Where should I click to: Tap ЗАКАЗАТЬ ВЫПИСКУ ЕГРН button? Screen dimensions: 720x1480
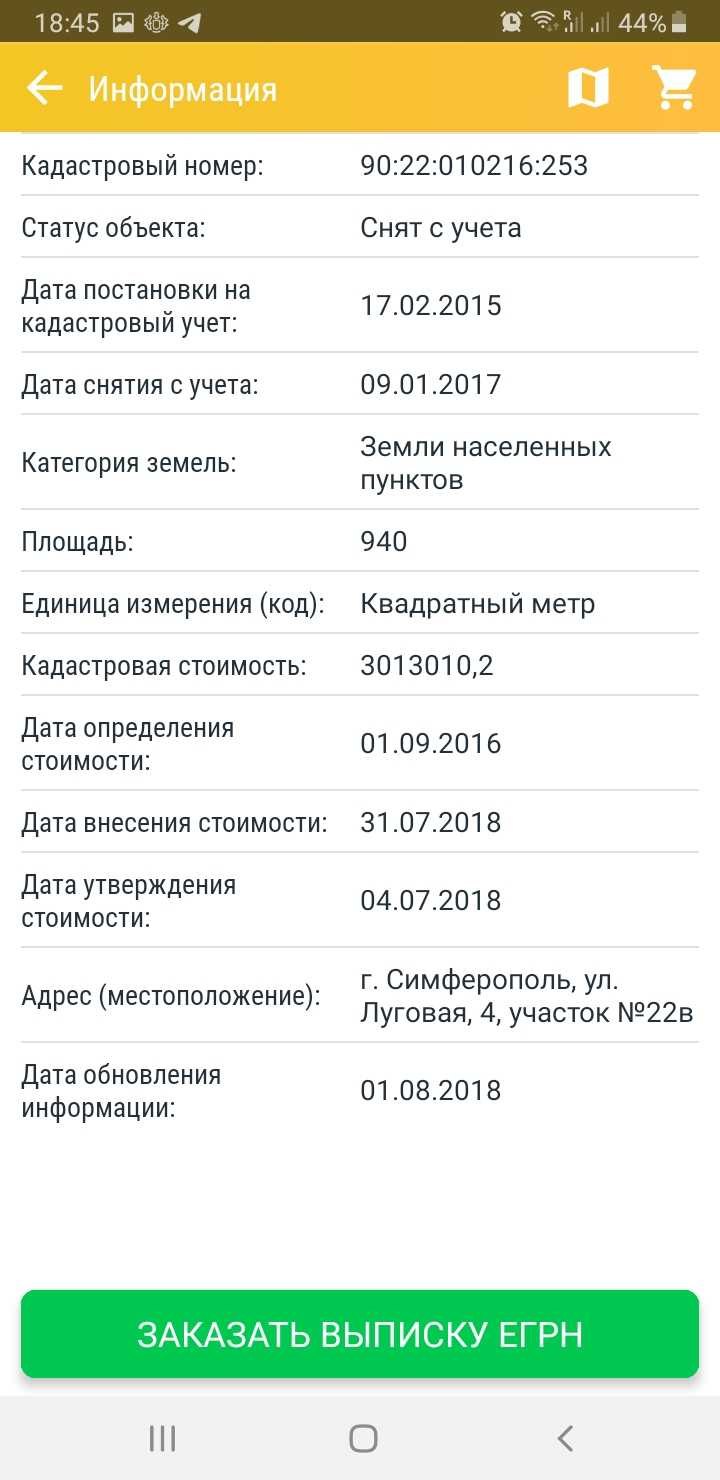[360, 1334]
